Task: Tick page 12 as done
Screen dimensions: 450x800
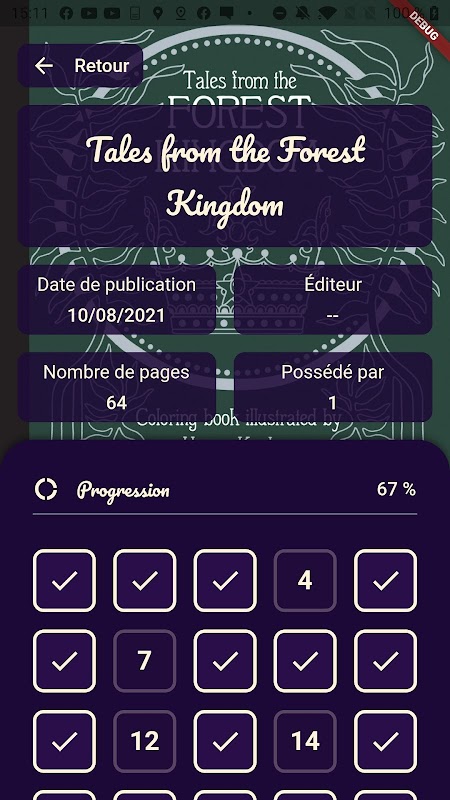Action: pos(144,741)
